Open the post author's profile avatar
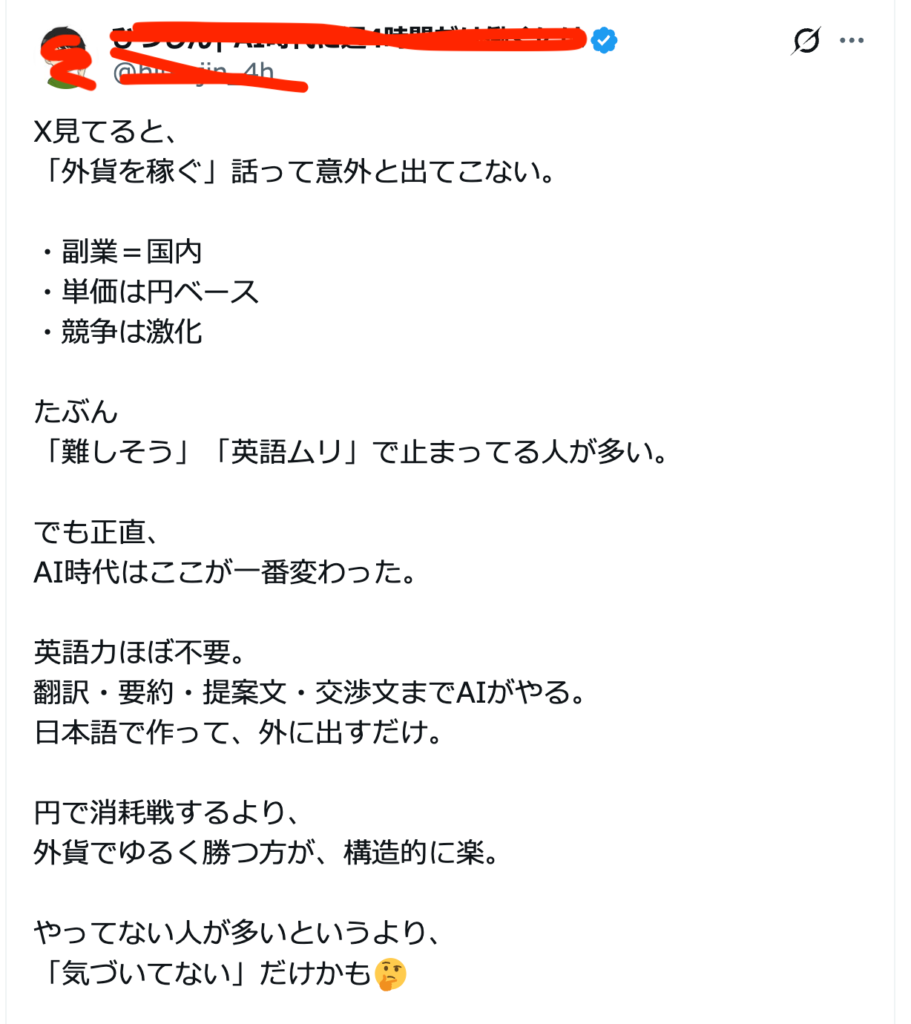The height and width of the screenshot is (1024, 911). coord(66,57)
